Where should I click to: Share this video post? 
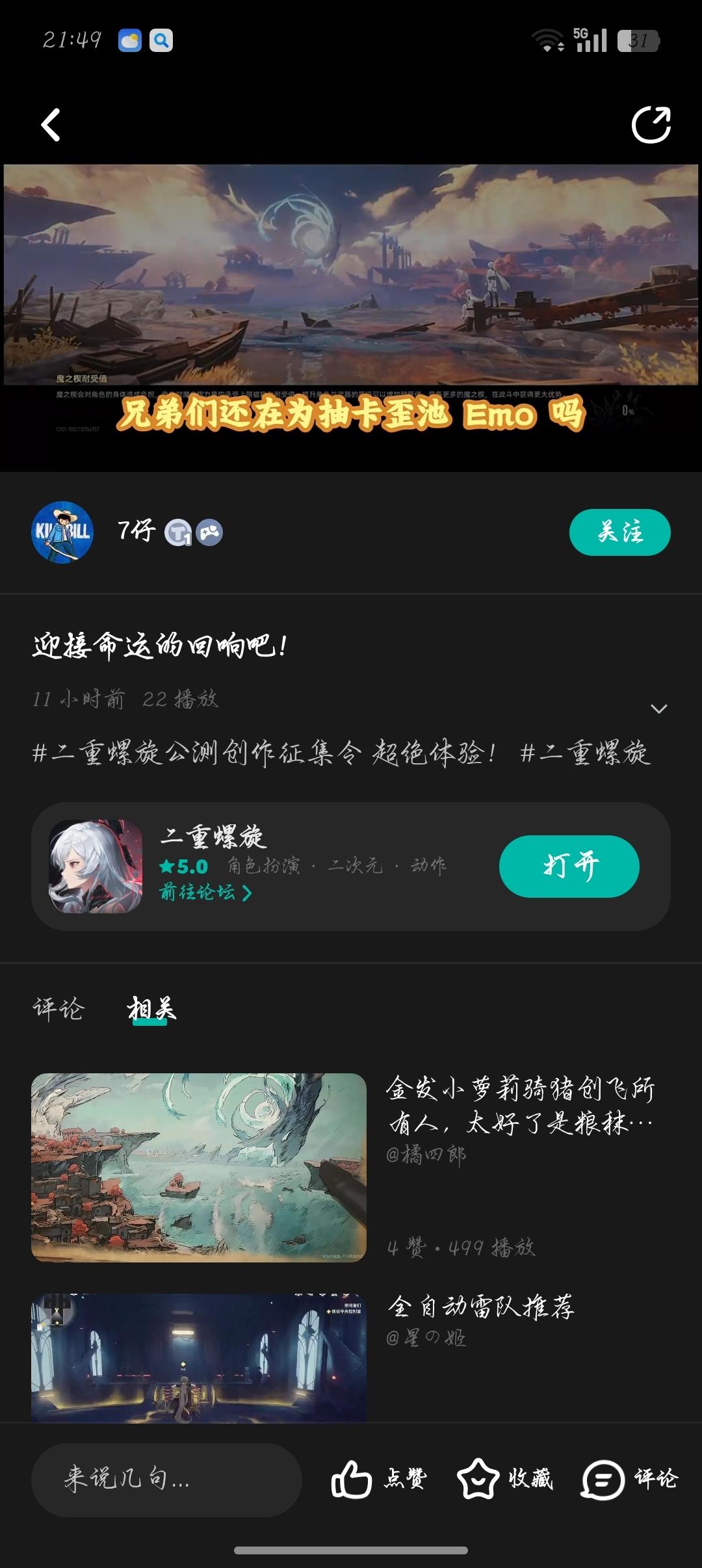[651, 125]
